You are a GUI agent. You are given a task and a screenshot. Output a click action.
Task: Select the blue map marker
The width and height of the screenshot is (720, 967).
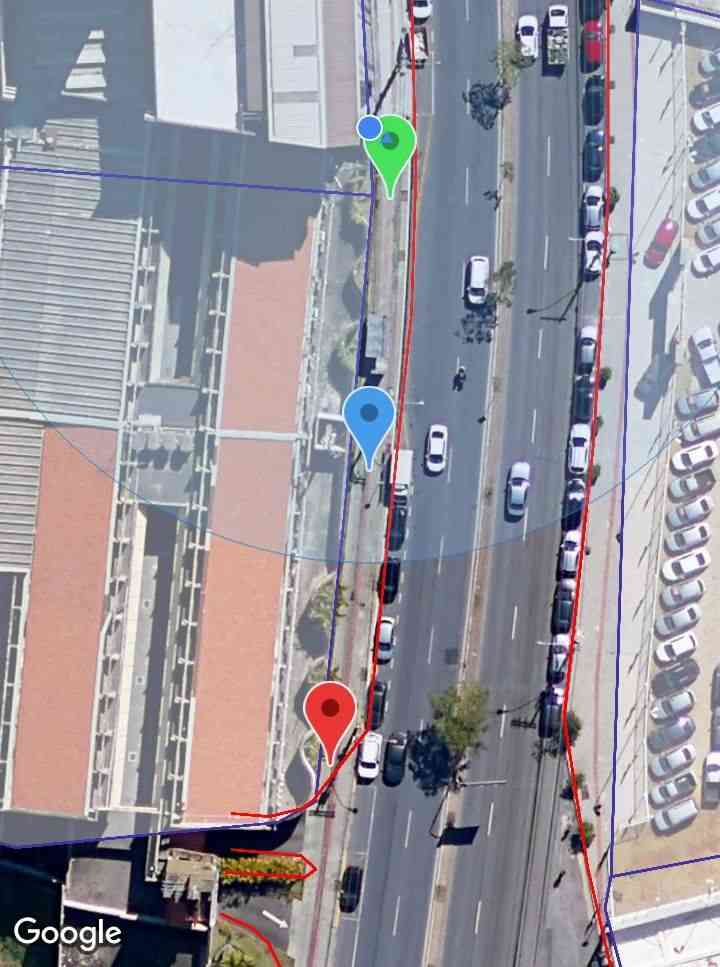pyautogui.click(x=369, y=419)
